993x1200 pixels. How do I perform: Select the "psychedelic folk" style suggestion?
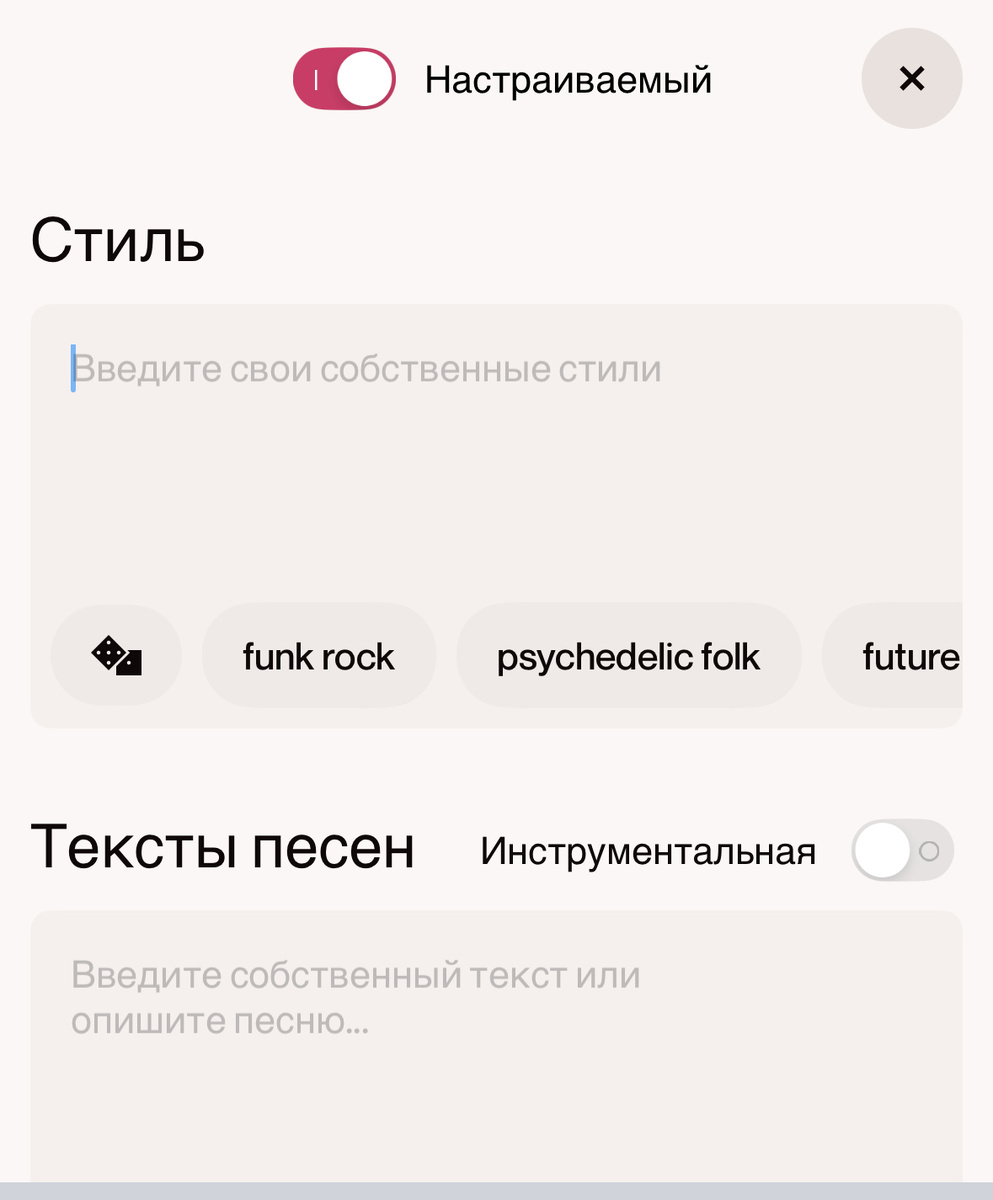pyautogui.click(x=629, y=656)
